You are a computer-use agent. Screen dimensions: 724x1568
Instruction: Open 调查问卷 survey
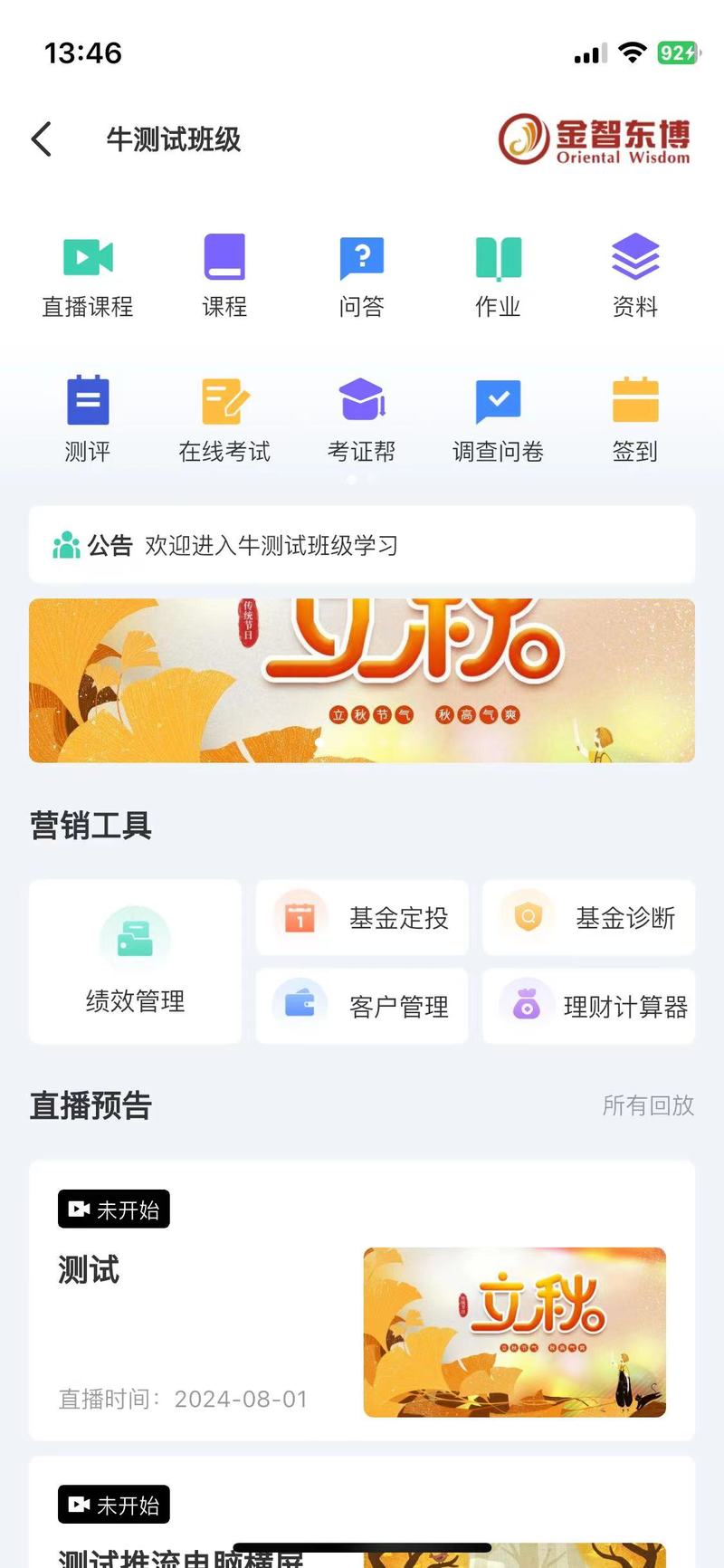(499, 419)
